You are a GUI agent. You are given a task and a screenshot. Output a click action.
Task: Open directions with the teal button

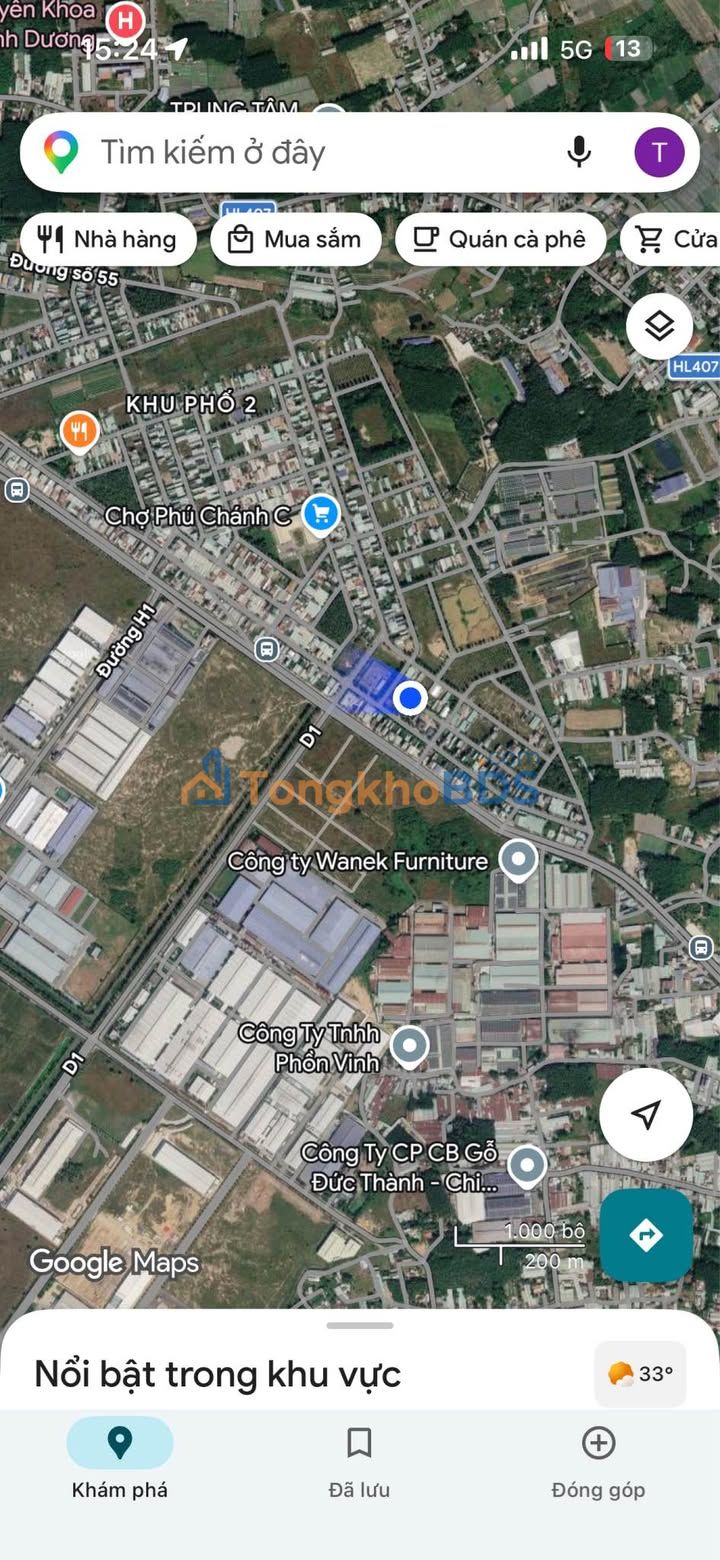(x=646, y=1235)
